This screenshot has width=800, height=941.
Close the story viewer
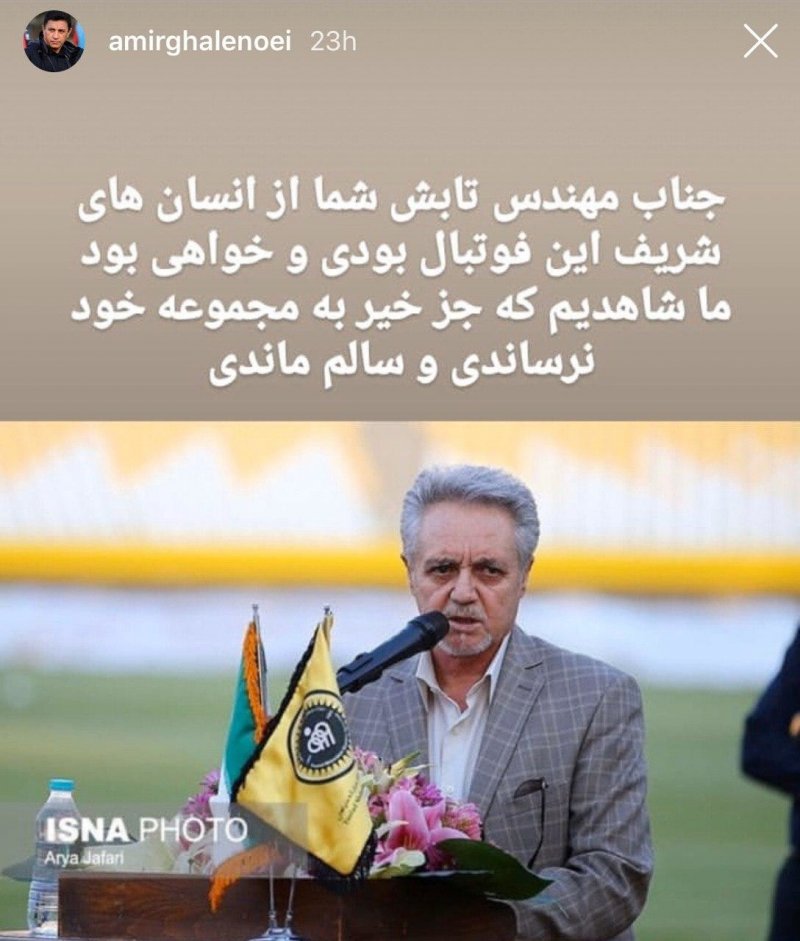pyautogui.click(x=761, y=41)
